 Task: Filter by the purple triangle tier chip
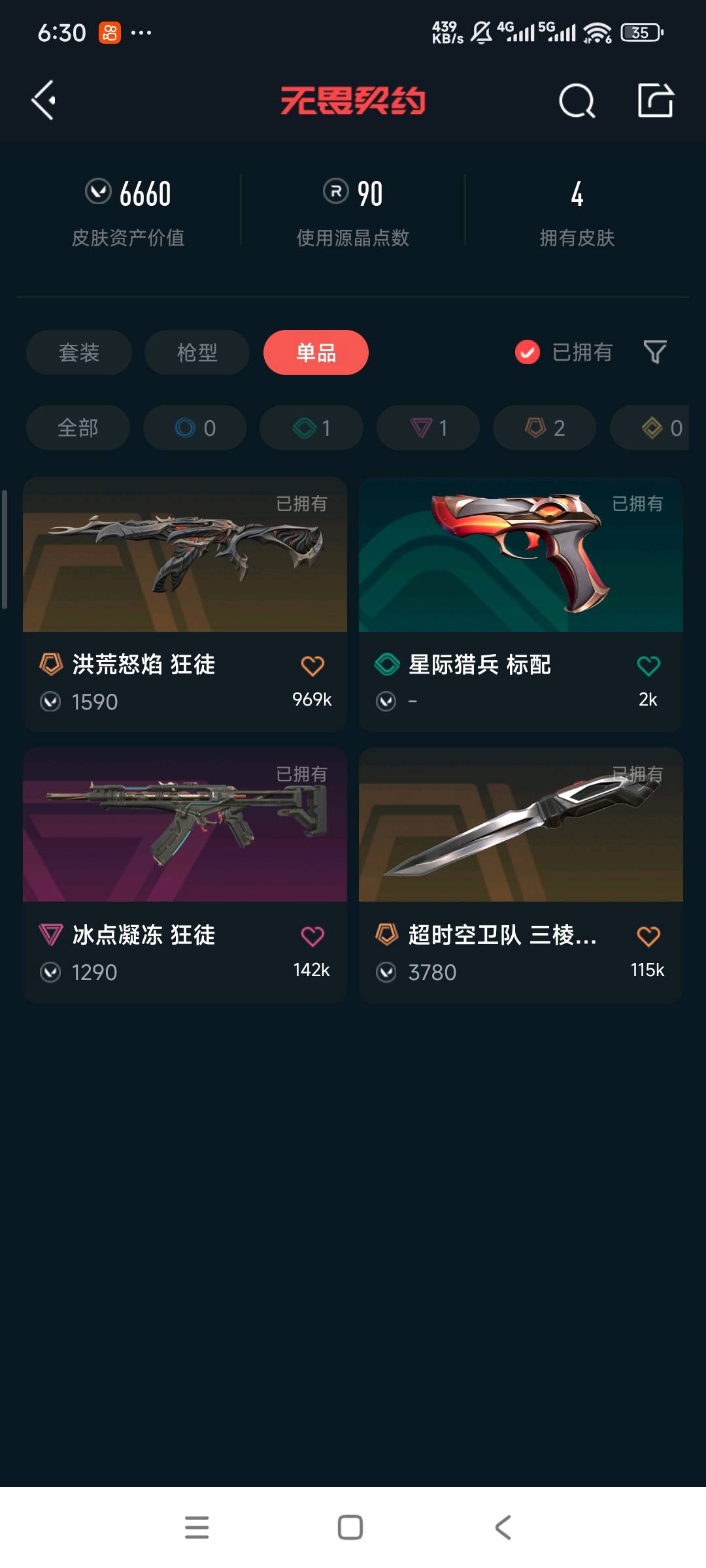[428, 428]
